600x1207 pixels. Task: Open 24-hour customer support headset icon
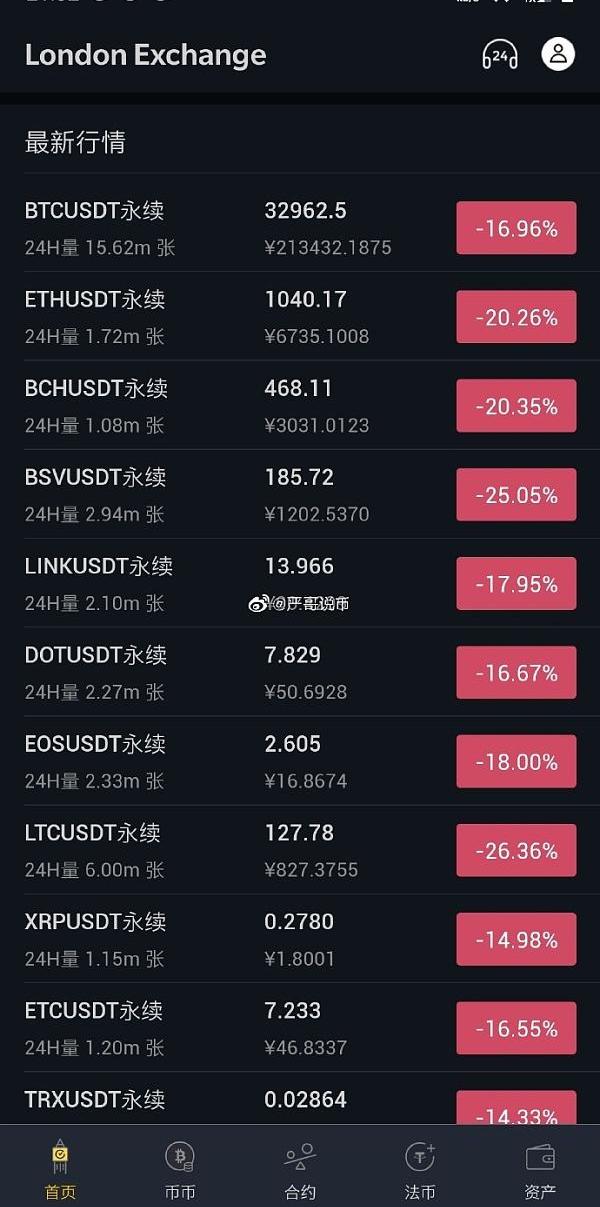click(499, 54)
